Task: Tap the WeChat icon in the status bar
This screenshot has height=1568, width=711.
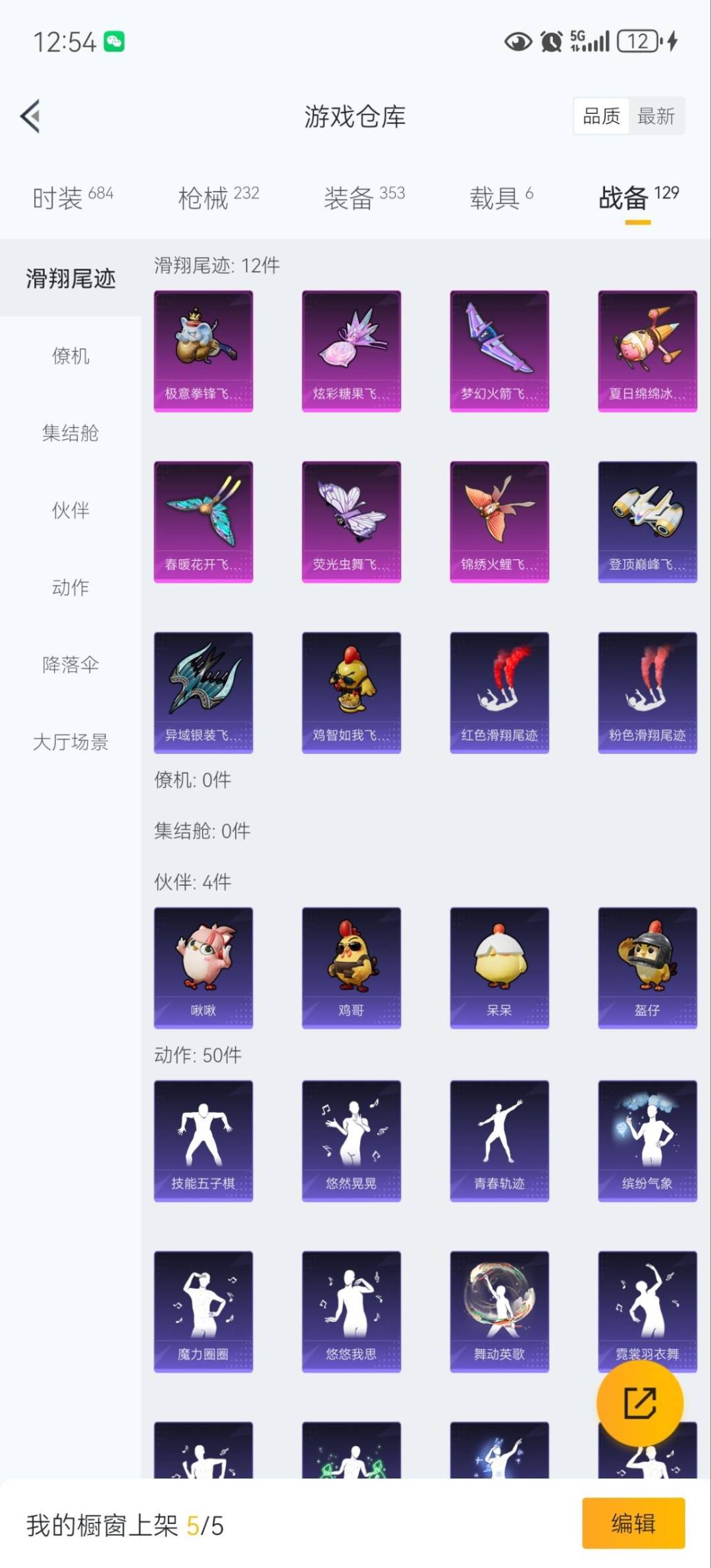Action: pyautogui.click(x=114, y=41)
